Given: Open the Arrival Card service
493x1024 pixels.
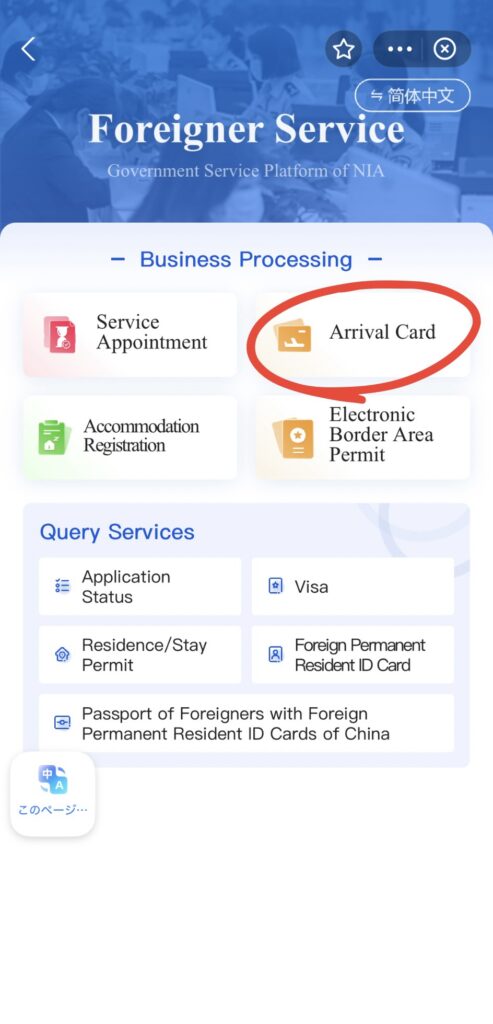Looking at the screenshot, I should pos(362,334).
